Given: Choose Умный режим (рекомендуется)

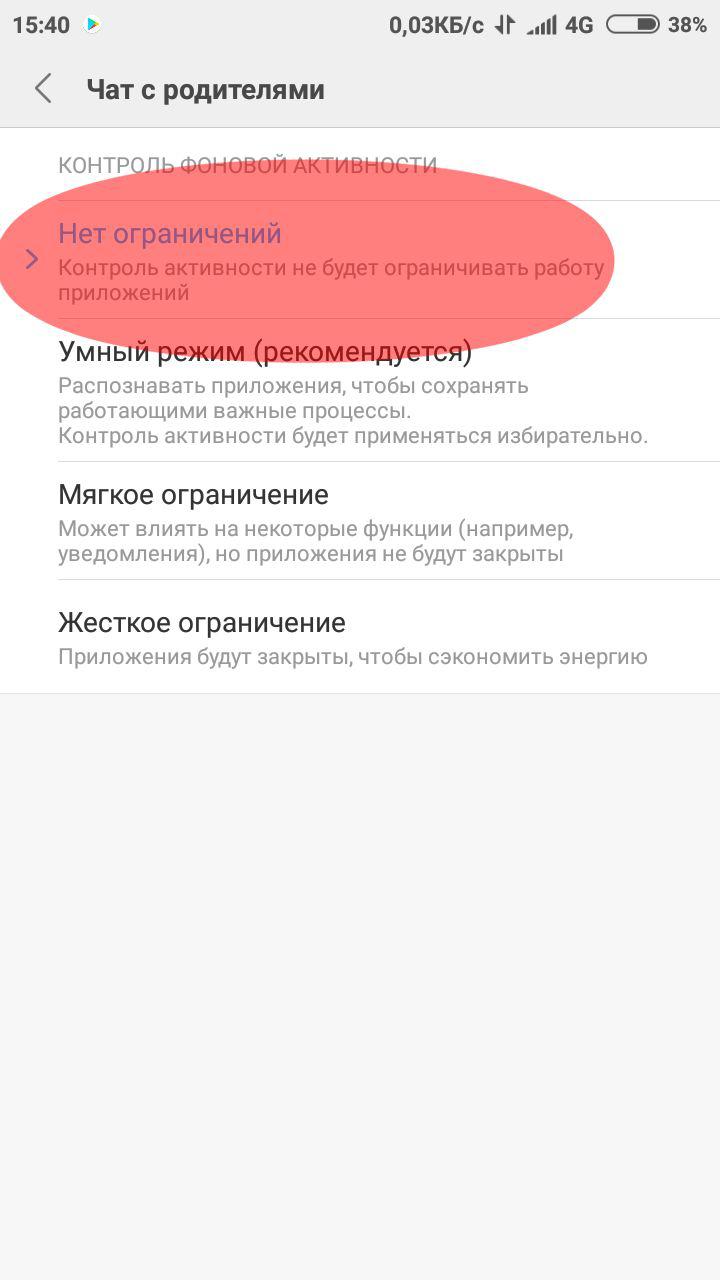Looking at the screenshot, I should click(360, 390).
